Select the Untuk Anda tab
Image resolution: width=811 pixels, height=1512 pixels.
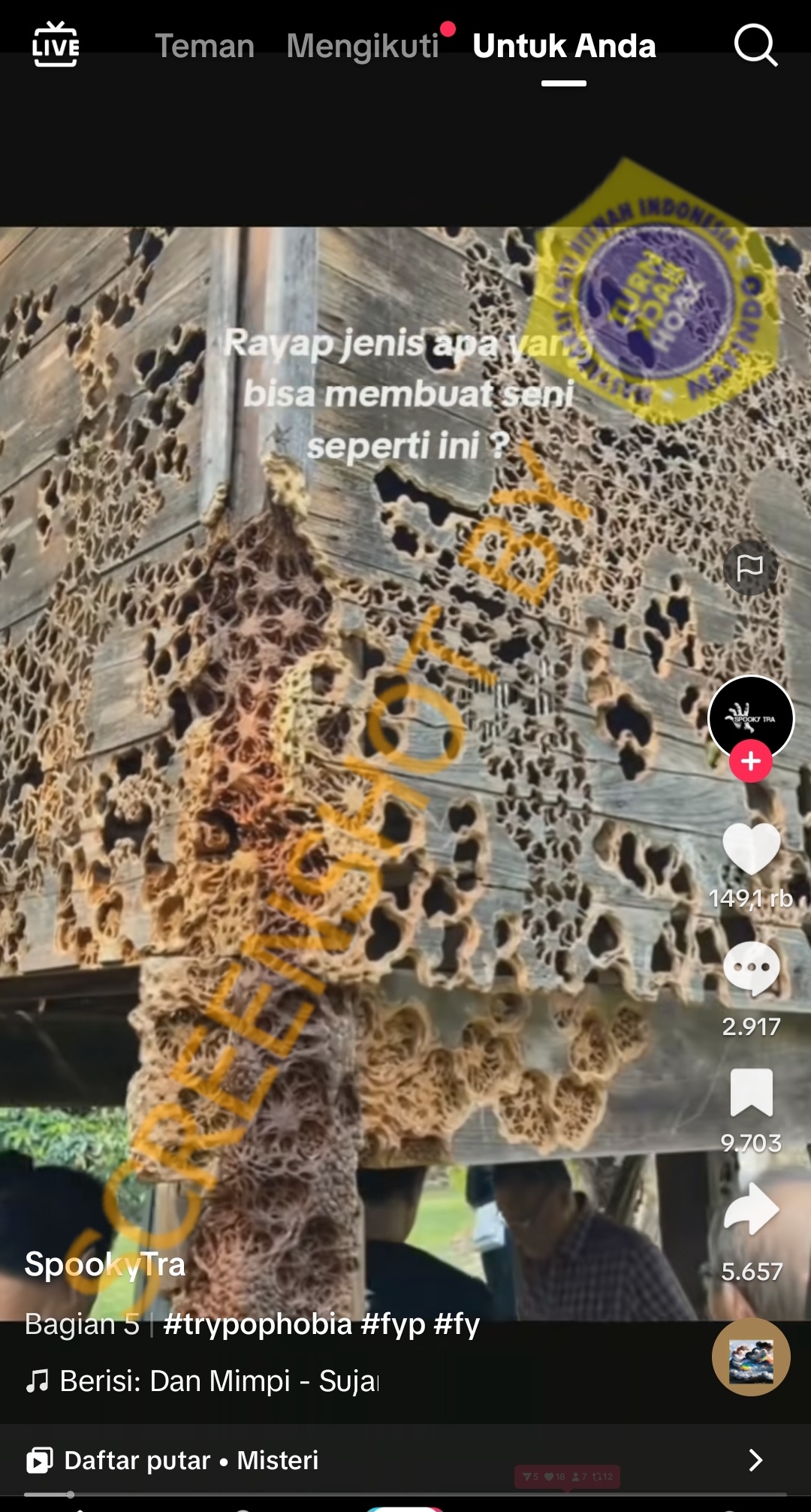click(x=564, y=46)
